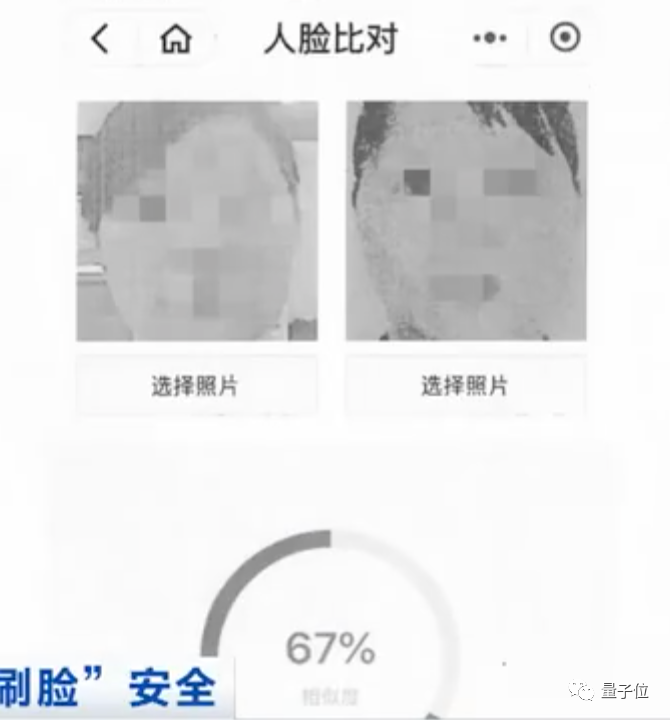Tap 选择照片 under the second face photo

click(465, 385)
